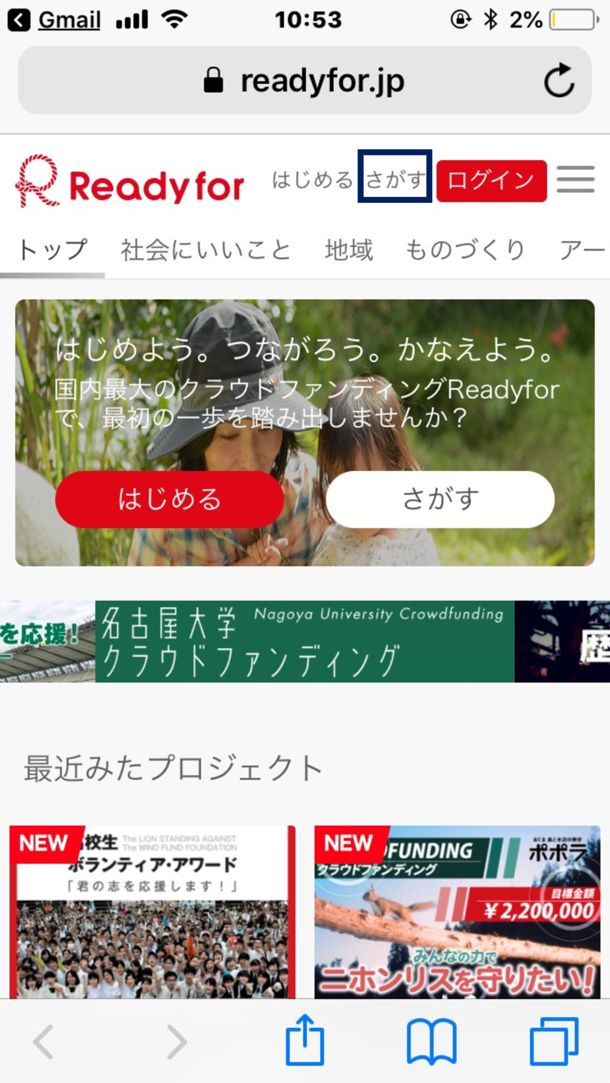Open the hamburger menu

[x=575, y=180]
